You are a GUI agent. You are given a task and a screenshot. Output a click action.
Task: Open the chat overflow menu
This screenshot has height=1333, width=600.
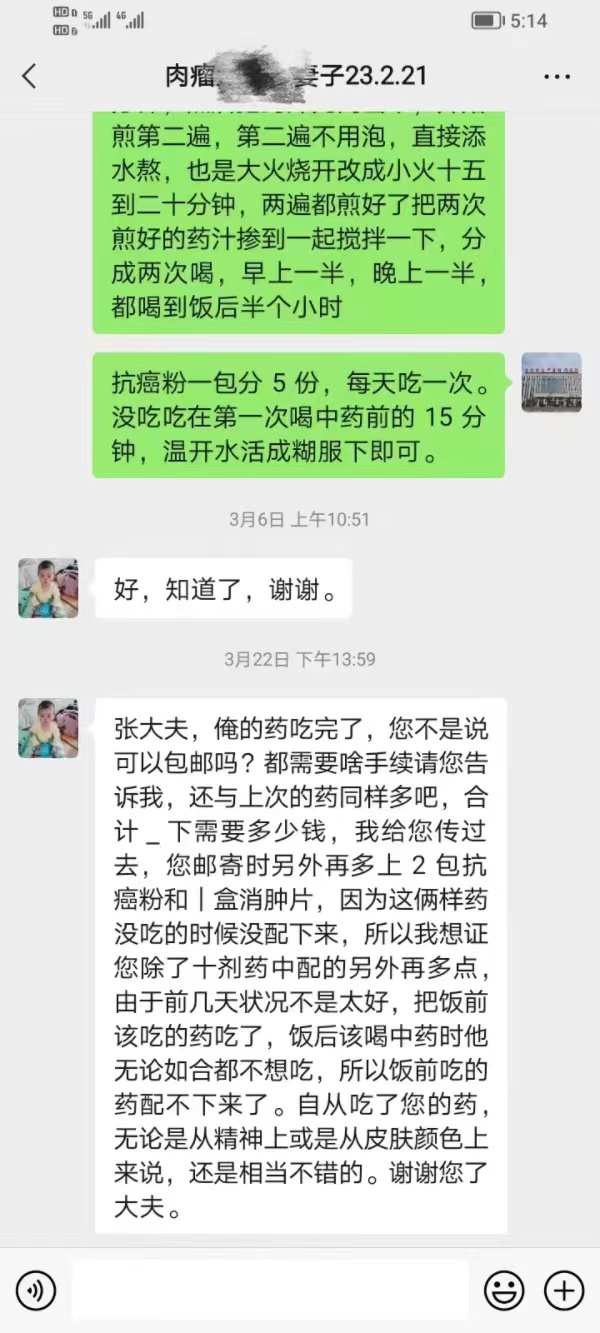pyautogui.click(x=557, y=76)
